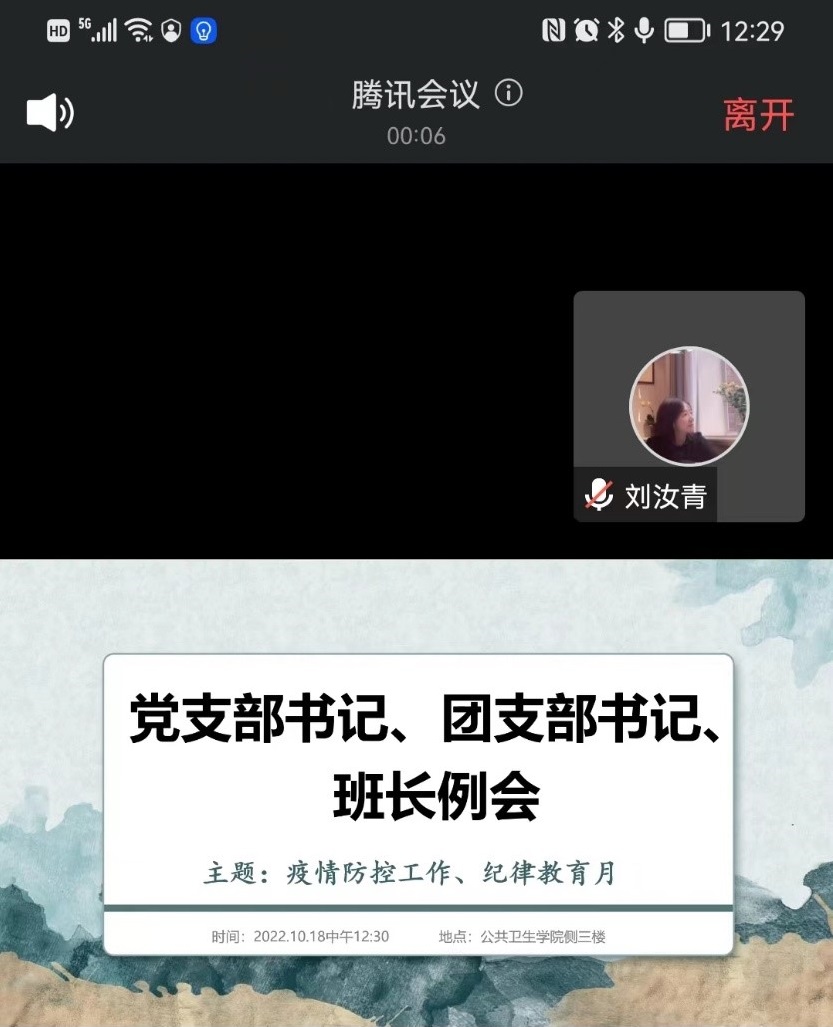Image resolution: width=833 pixels, height=1027 pixels.
Task: Leave the meeting with 离开
Action: 759,115
